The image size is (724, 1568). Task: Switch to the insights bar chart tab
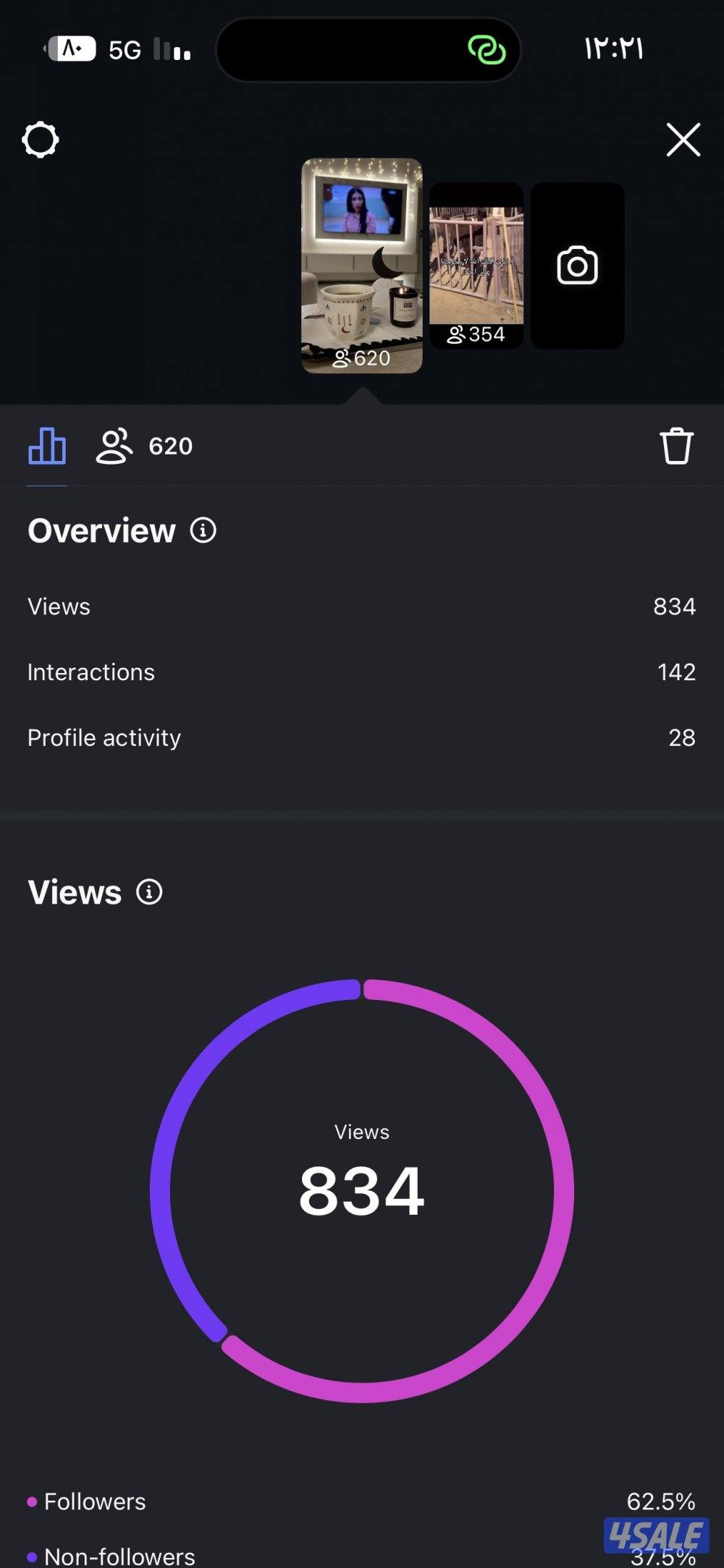(x=47, y=446)
